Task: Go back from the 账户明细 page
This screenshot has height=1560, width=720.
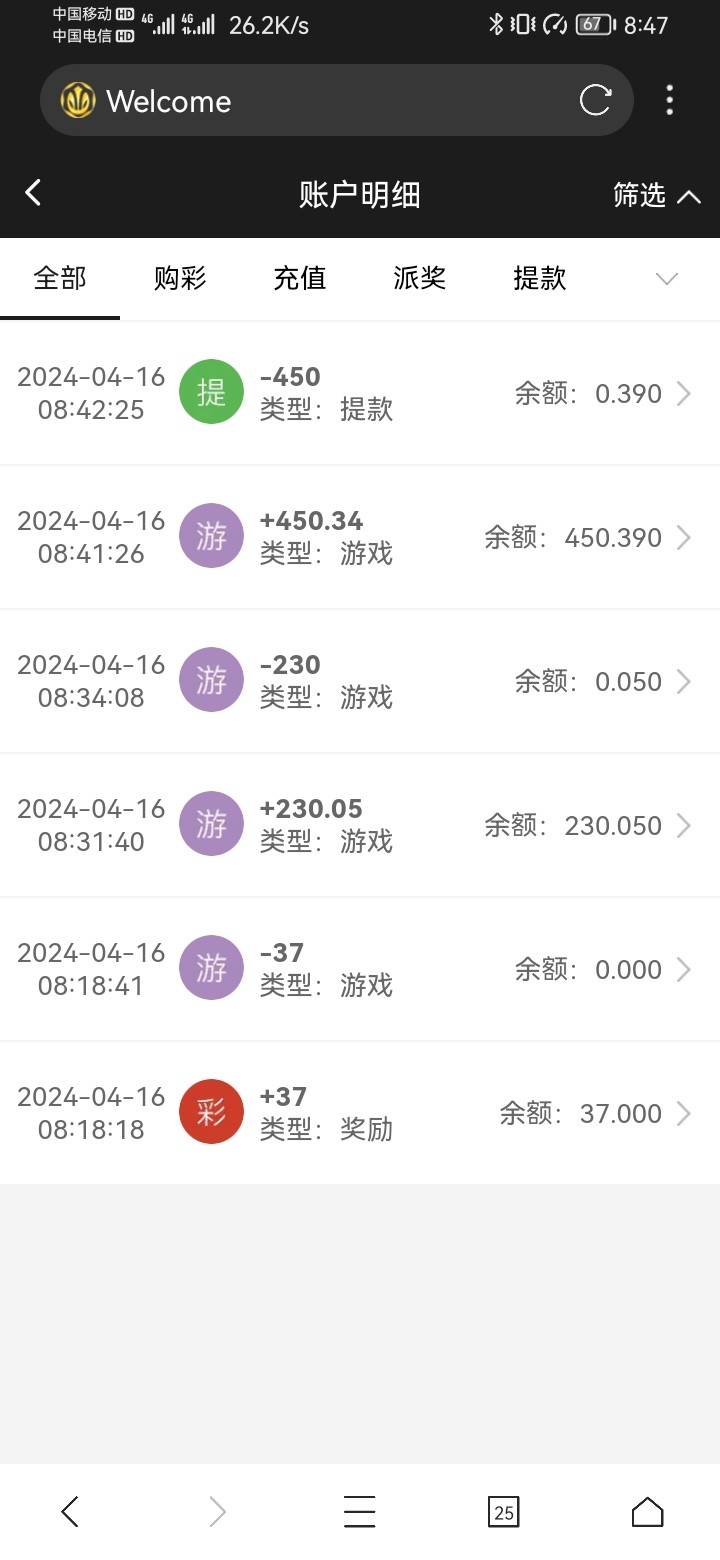Action: (x=34, y=193)
